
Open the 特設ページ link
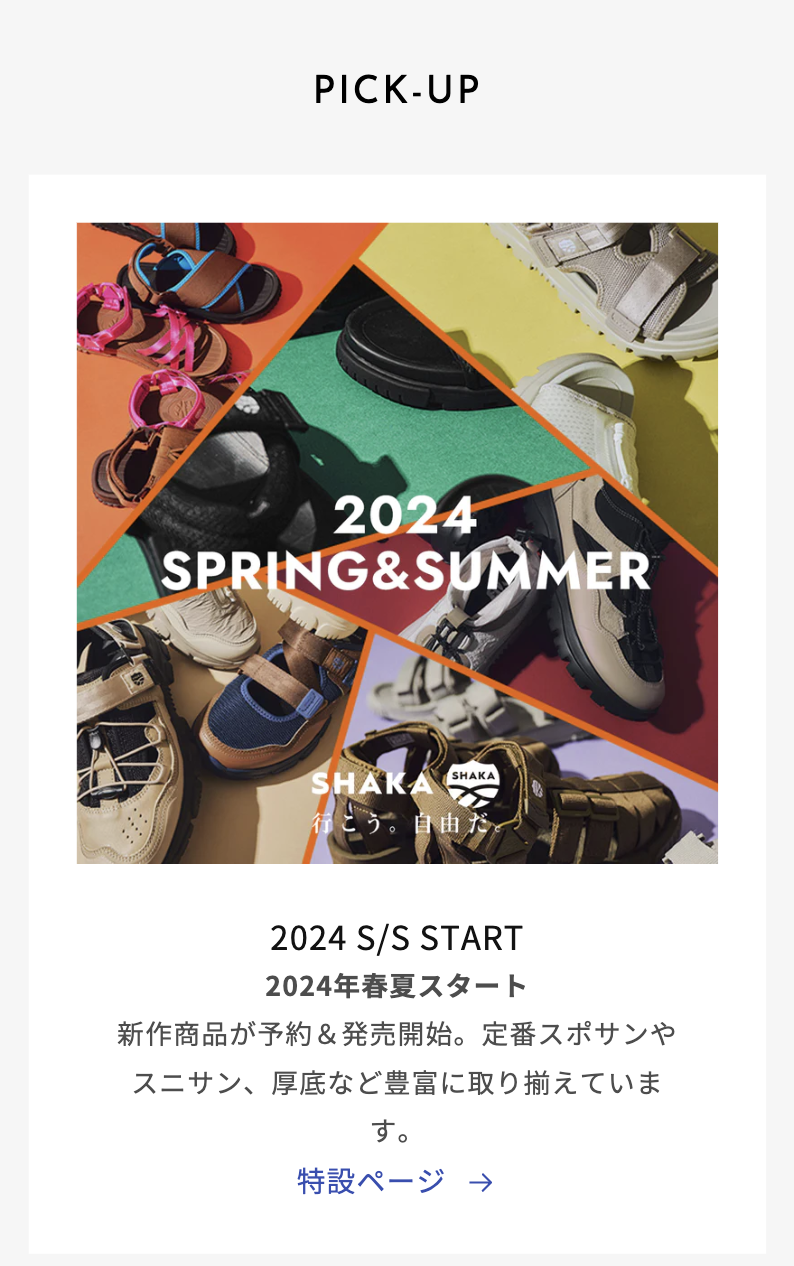(395, 1181)
